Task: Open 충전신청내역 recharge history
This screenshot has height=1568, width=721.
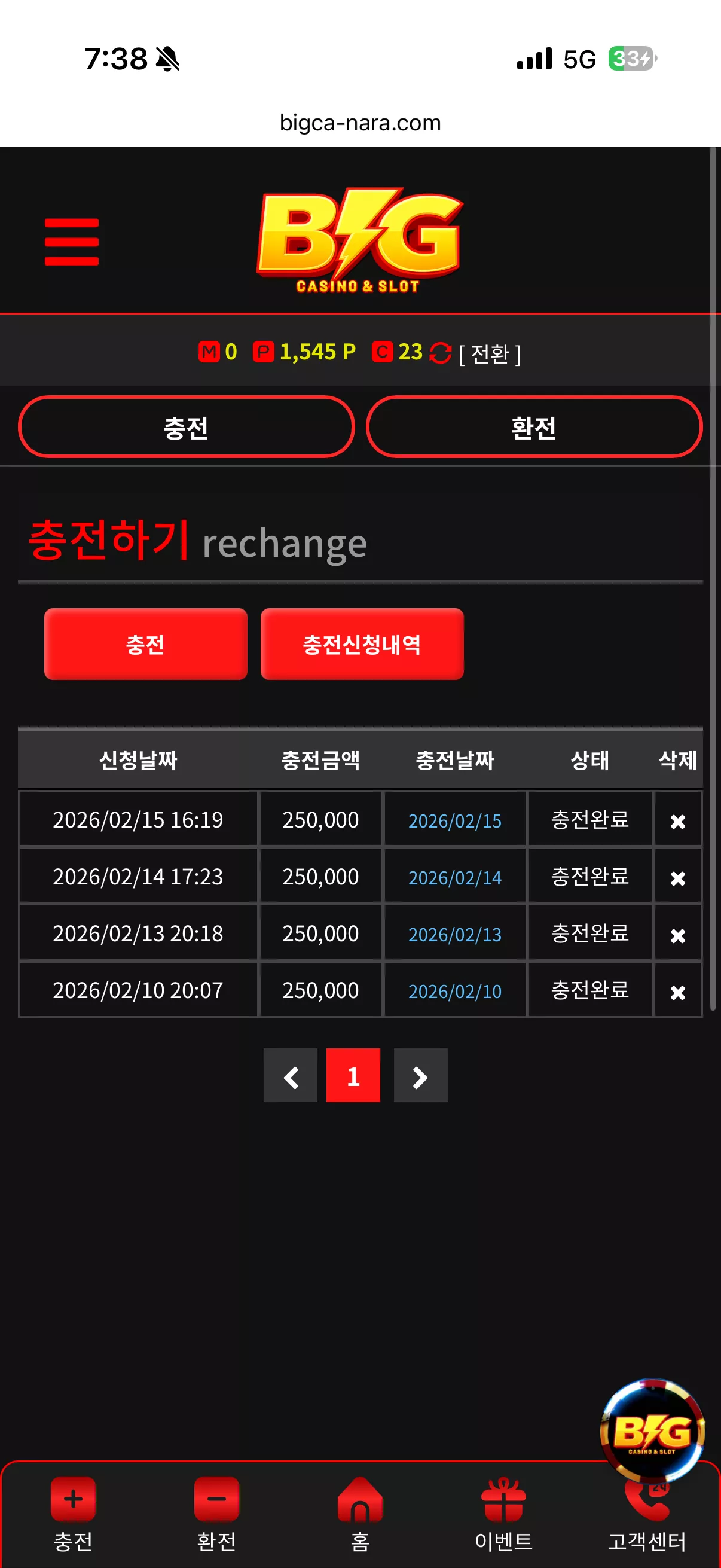Action: pos(362,644)
